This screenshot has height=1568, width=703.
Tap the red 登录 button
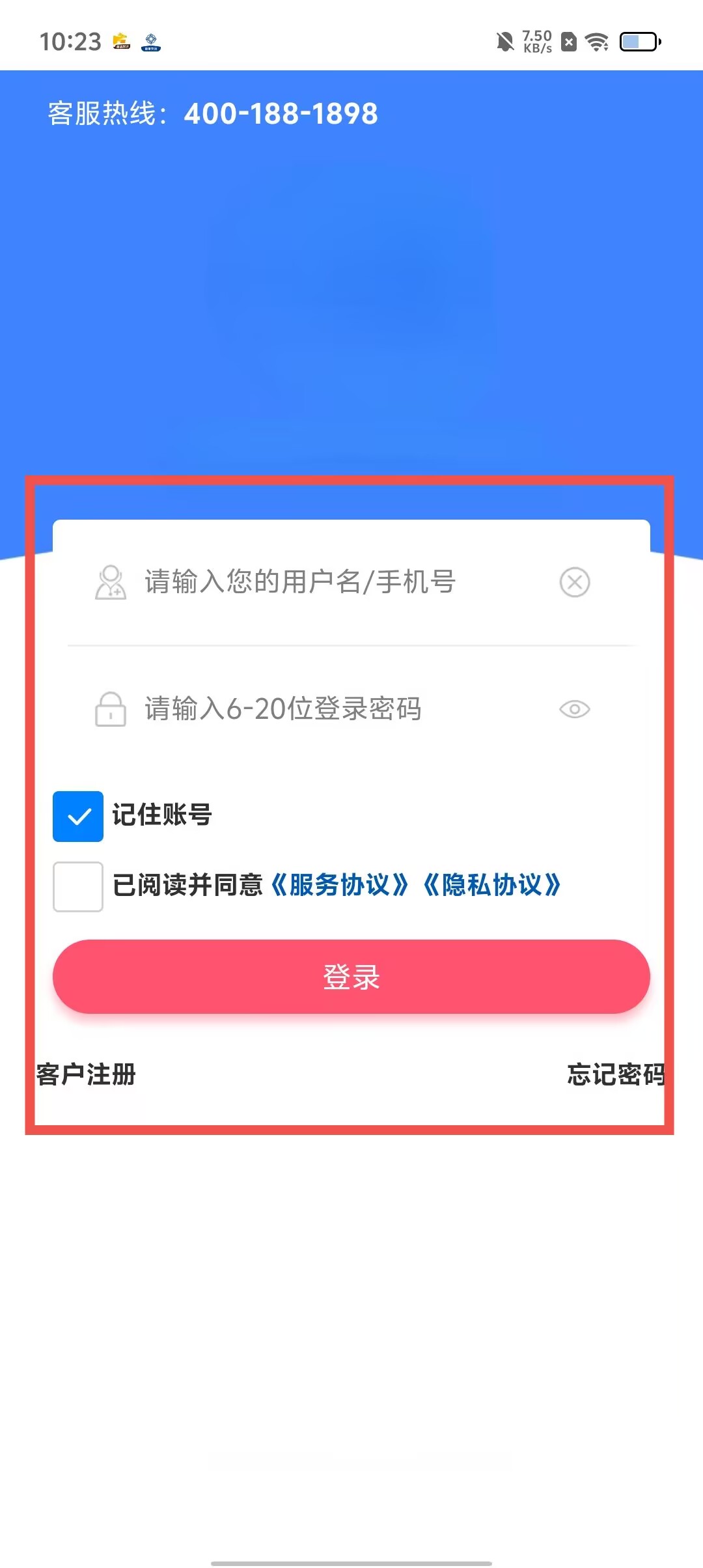pyautogui.click(x=351, y=976)
